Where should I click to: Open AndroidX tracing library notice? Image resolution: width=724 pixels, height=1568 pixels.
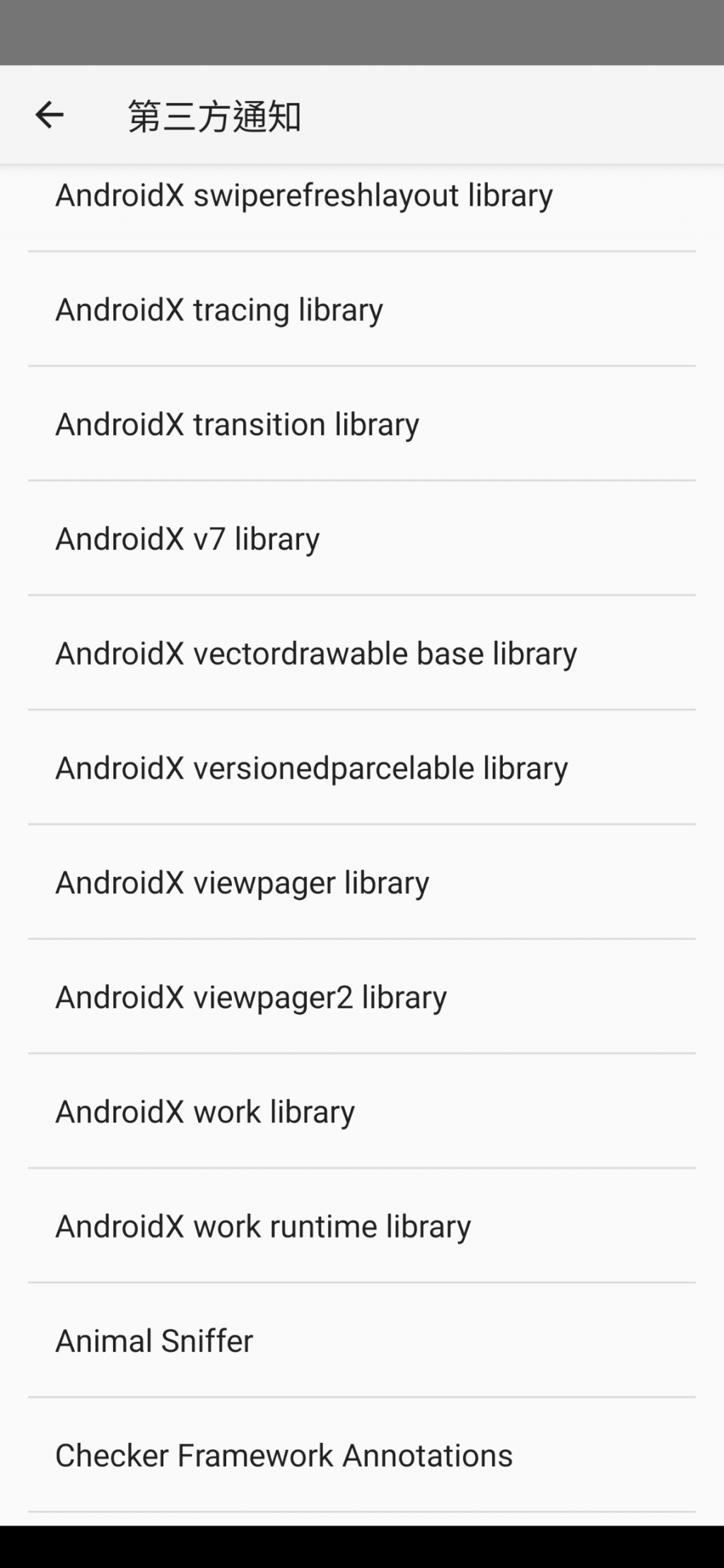pyautogui.click(x=219, y=310)
